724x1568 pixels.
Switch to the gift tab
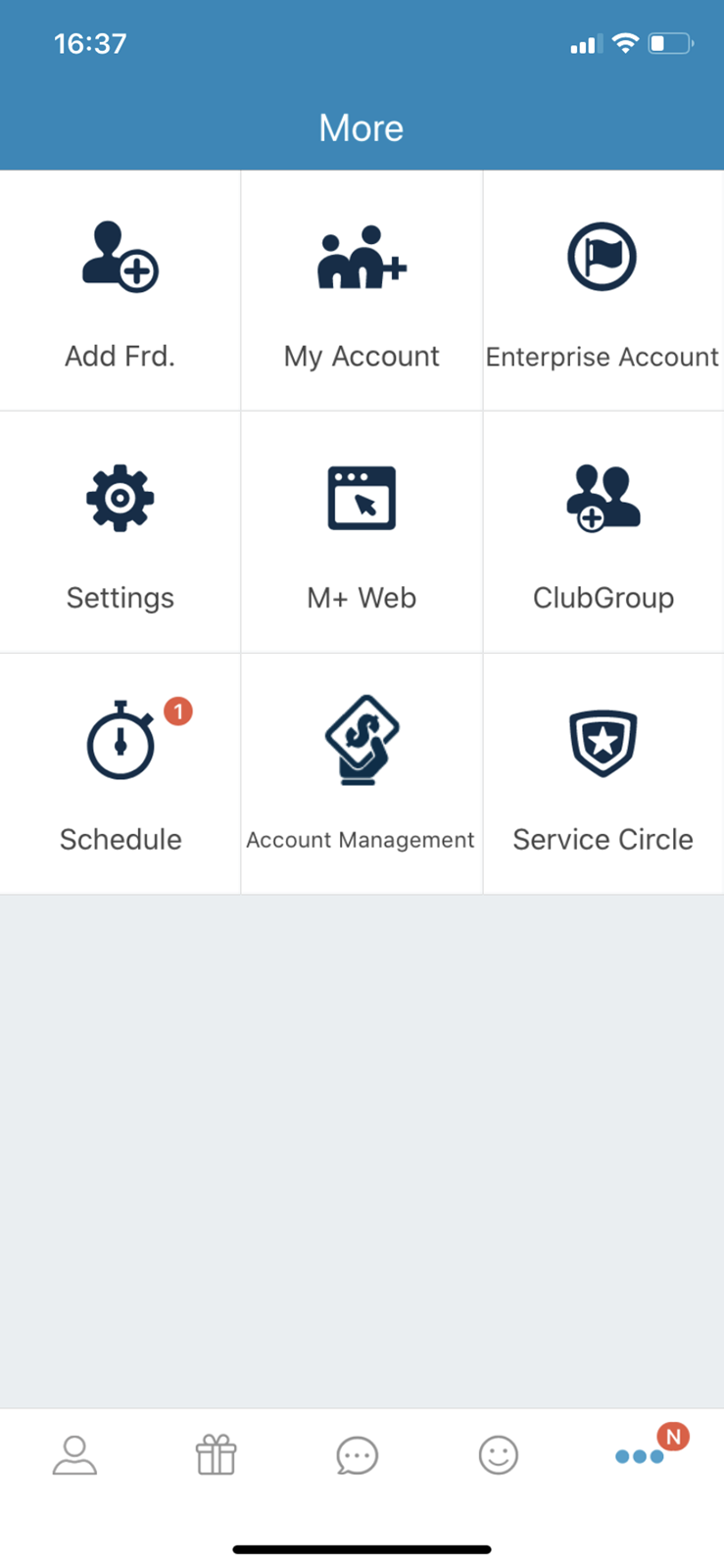pos(216,1455)
